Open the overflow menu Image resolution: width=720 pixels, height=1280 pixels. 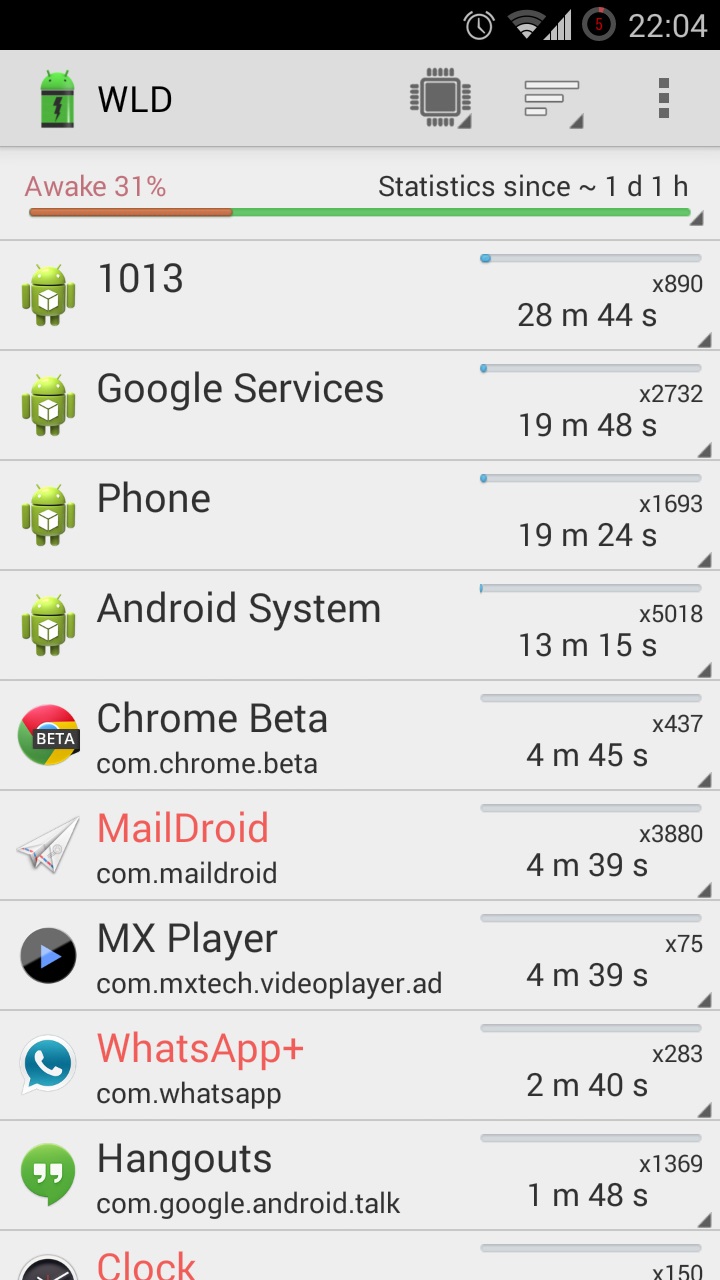(x=663, y=99)
